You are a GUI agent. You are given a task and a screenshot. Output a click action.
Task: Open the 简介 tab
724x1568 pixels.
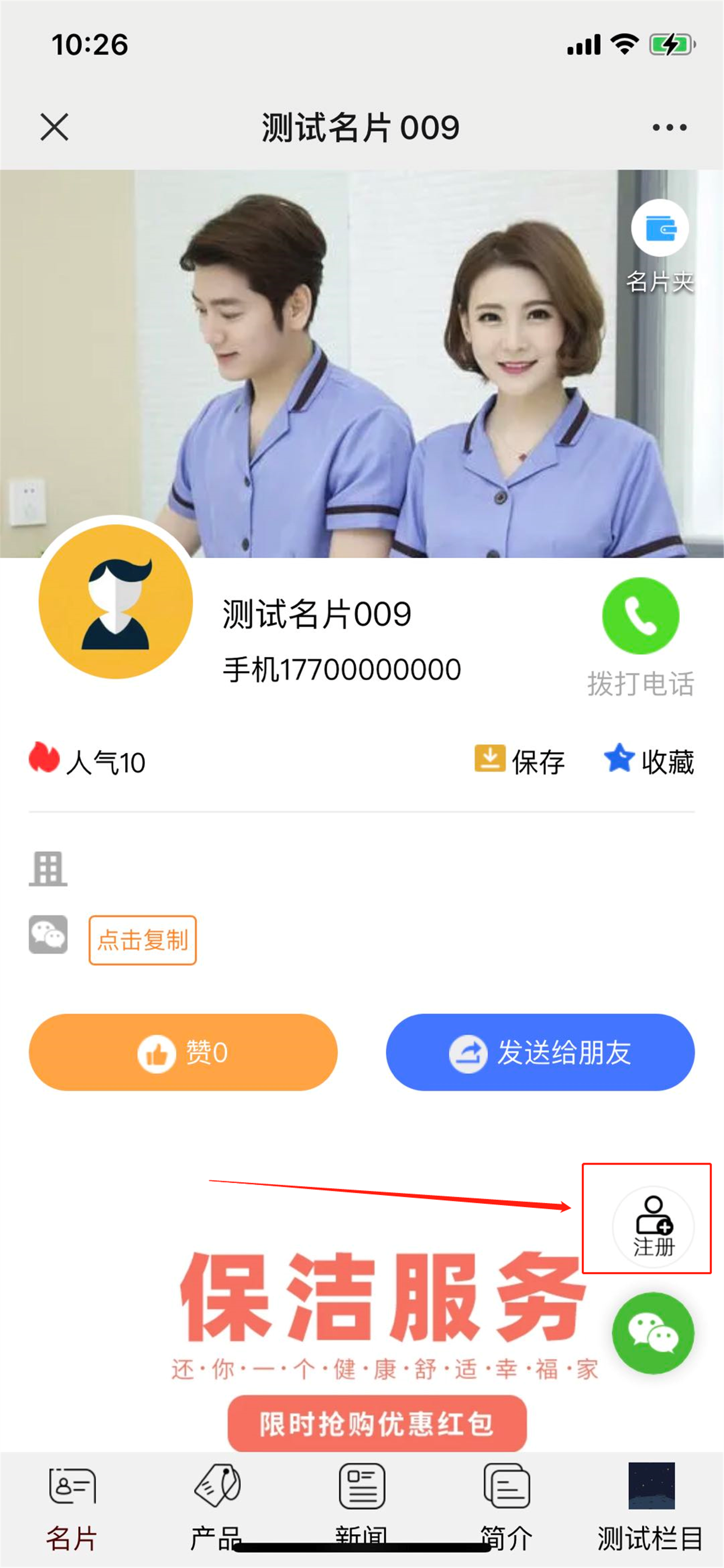pos(506,1506)
